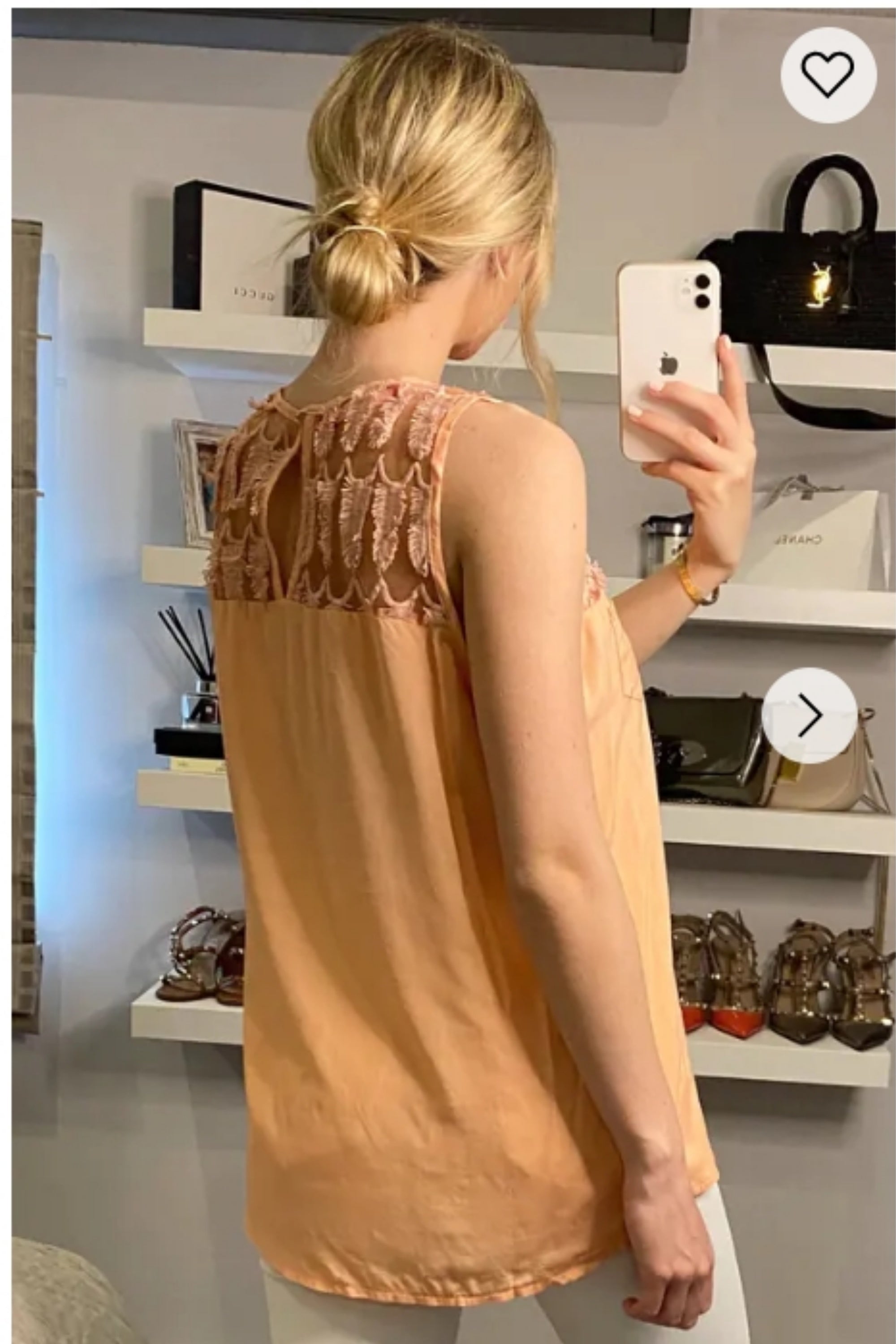Favorite this listing with the heart icon

[x=828, y=74]
